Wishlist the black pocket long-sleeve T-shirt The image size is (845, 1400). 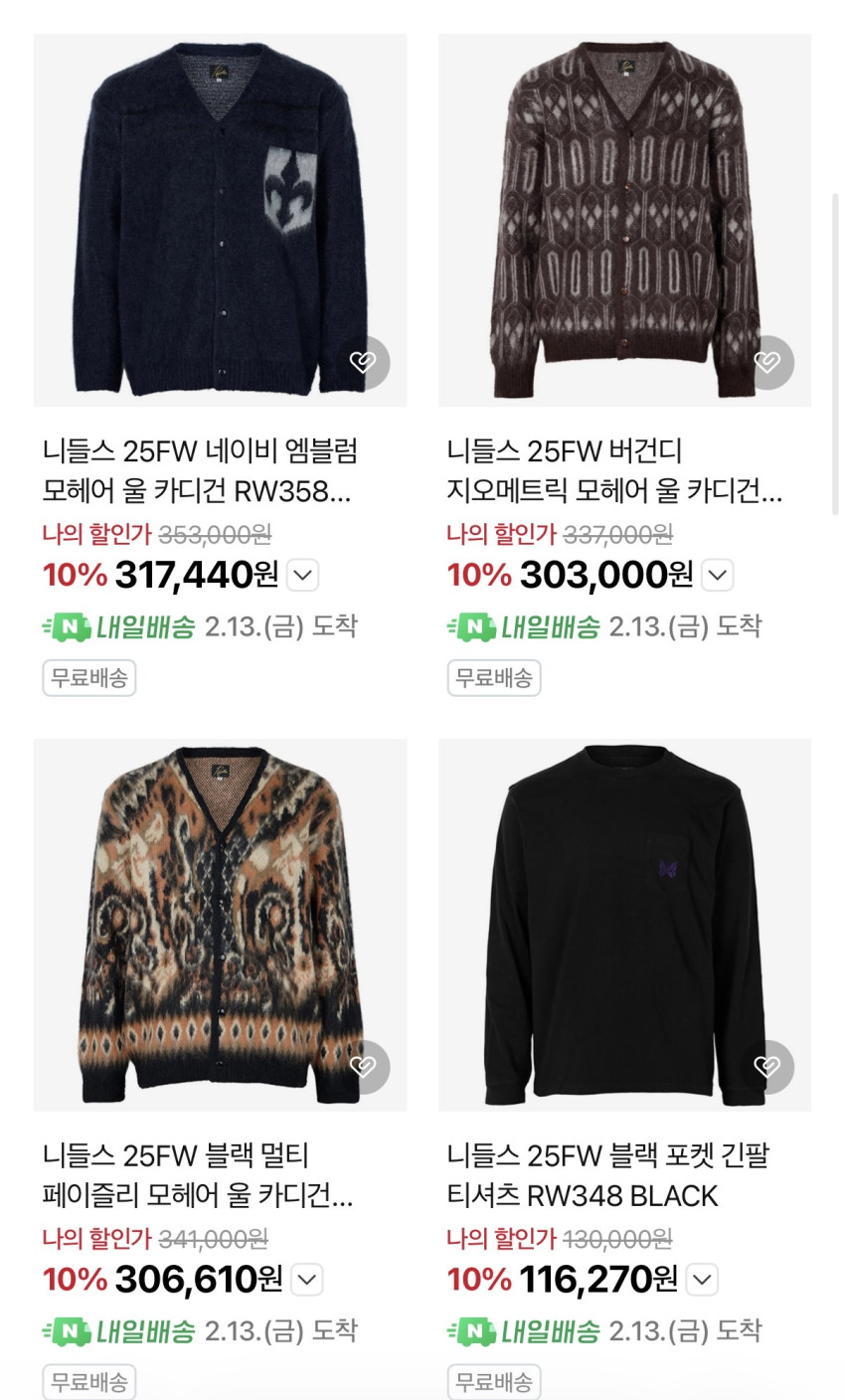click(768, 1067)
